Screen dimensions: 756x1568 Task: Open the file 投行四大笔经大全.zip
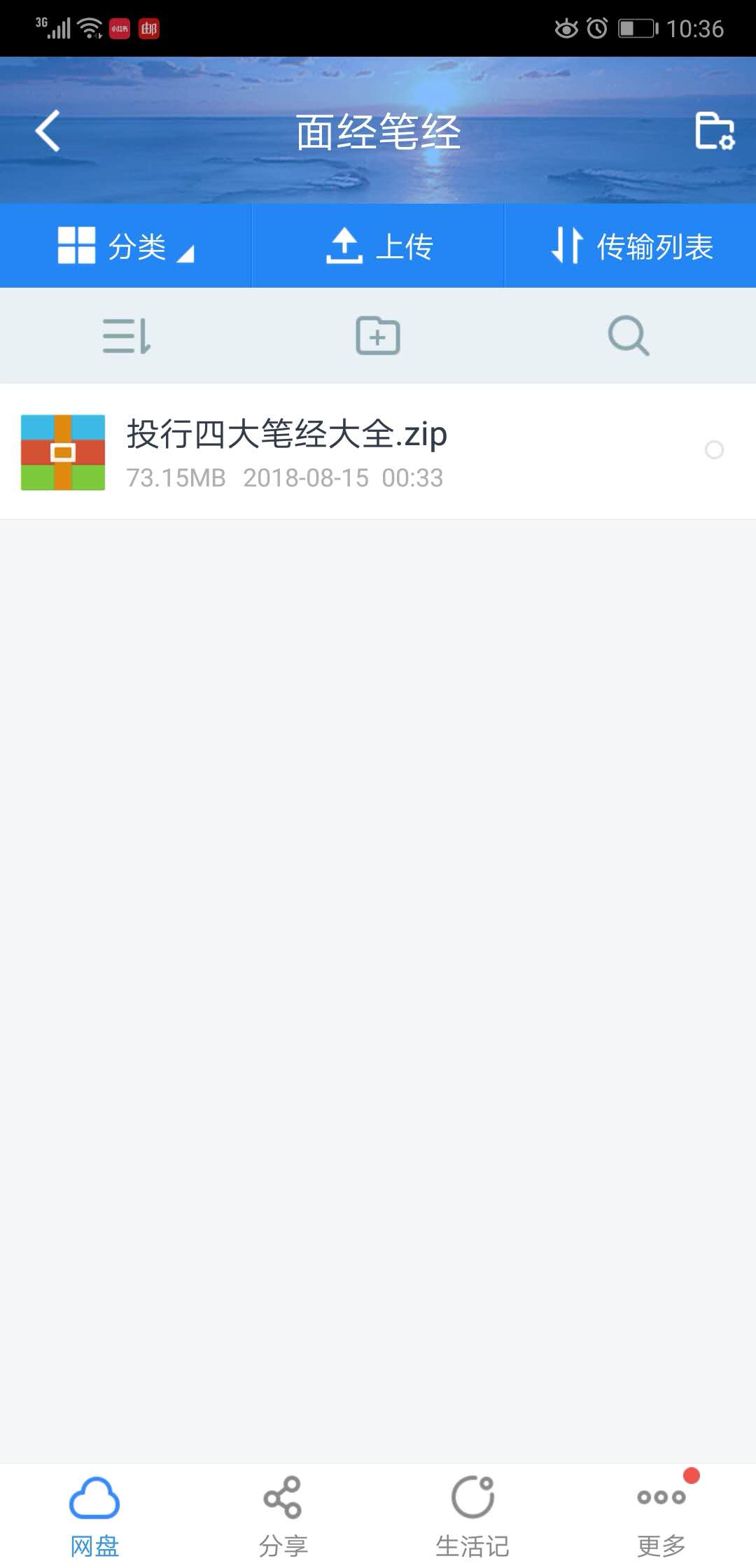(x=287, y=451)
